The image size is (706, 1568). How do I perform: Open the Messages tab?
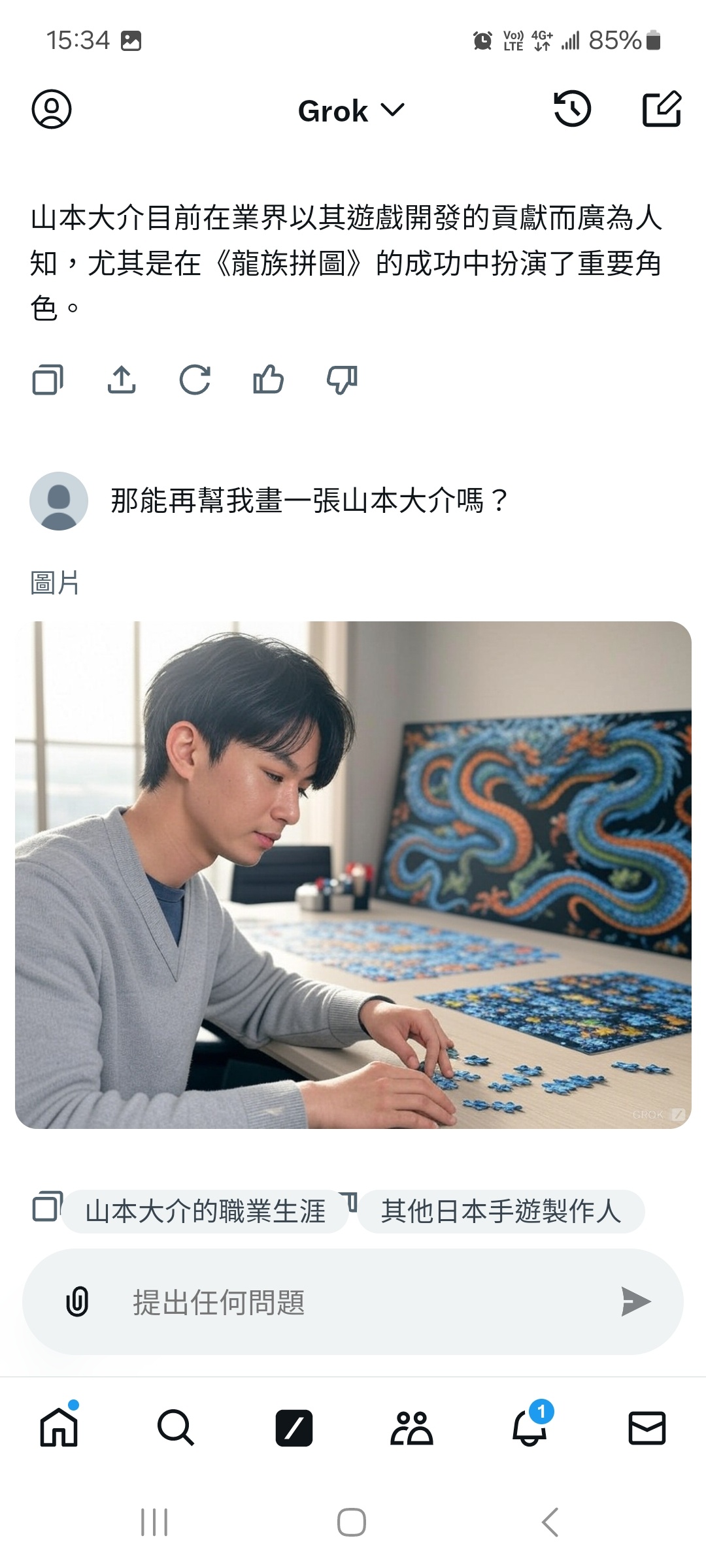point(647,1428)
